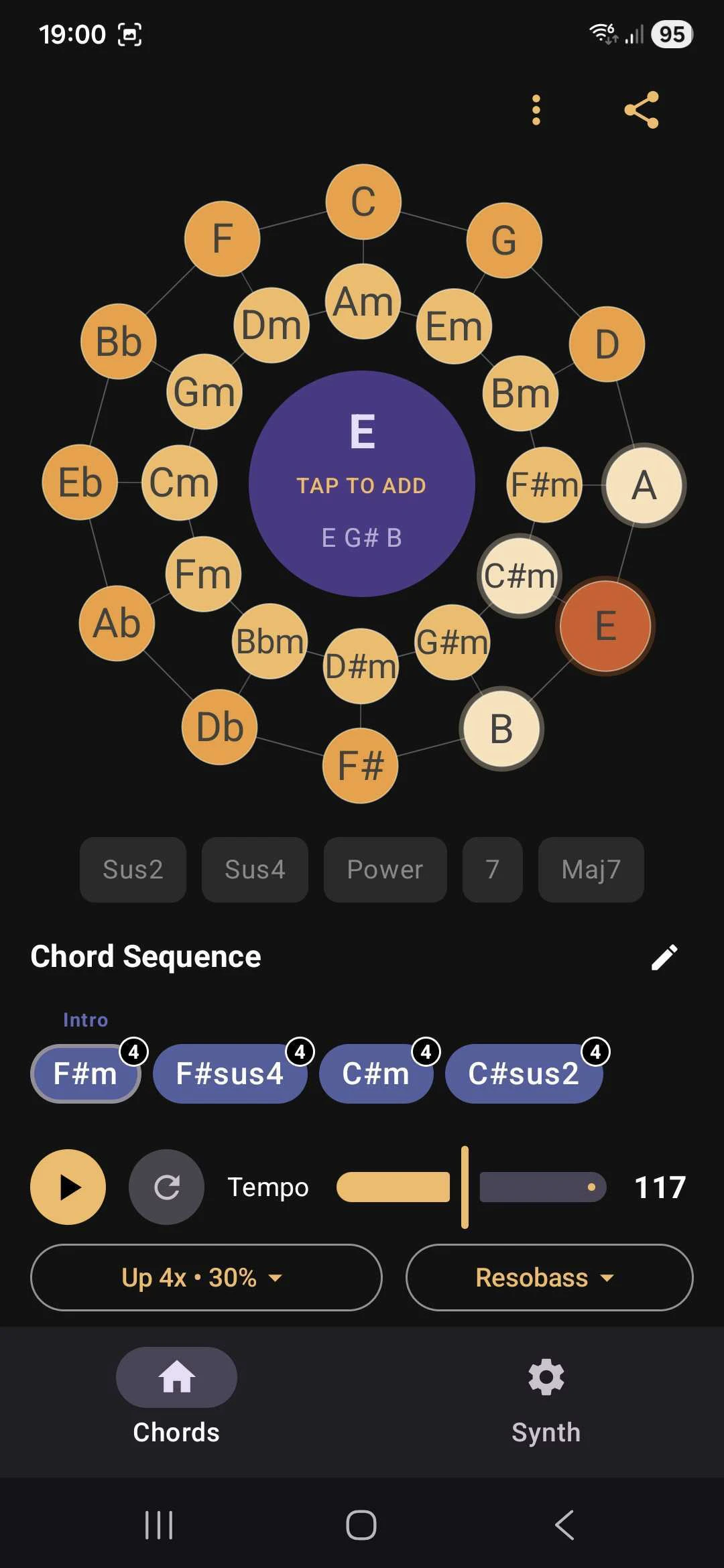Tap the play button to hear the sequence
Screen dimensions: 724x1568
point(68,1187)
